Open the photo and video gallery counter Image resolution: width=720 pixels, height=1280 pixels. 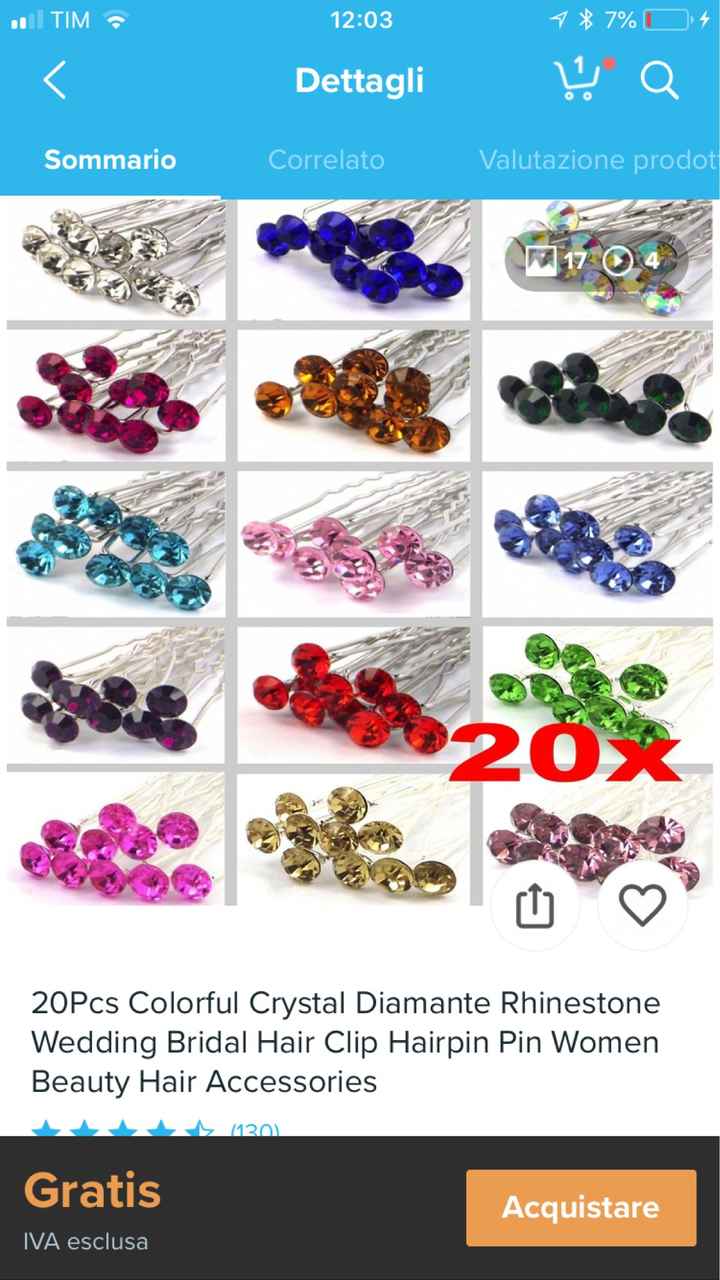coord(595,261)
